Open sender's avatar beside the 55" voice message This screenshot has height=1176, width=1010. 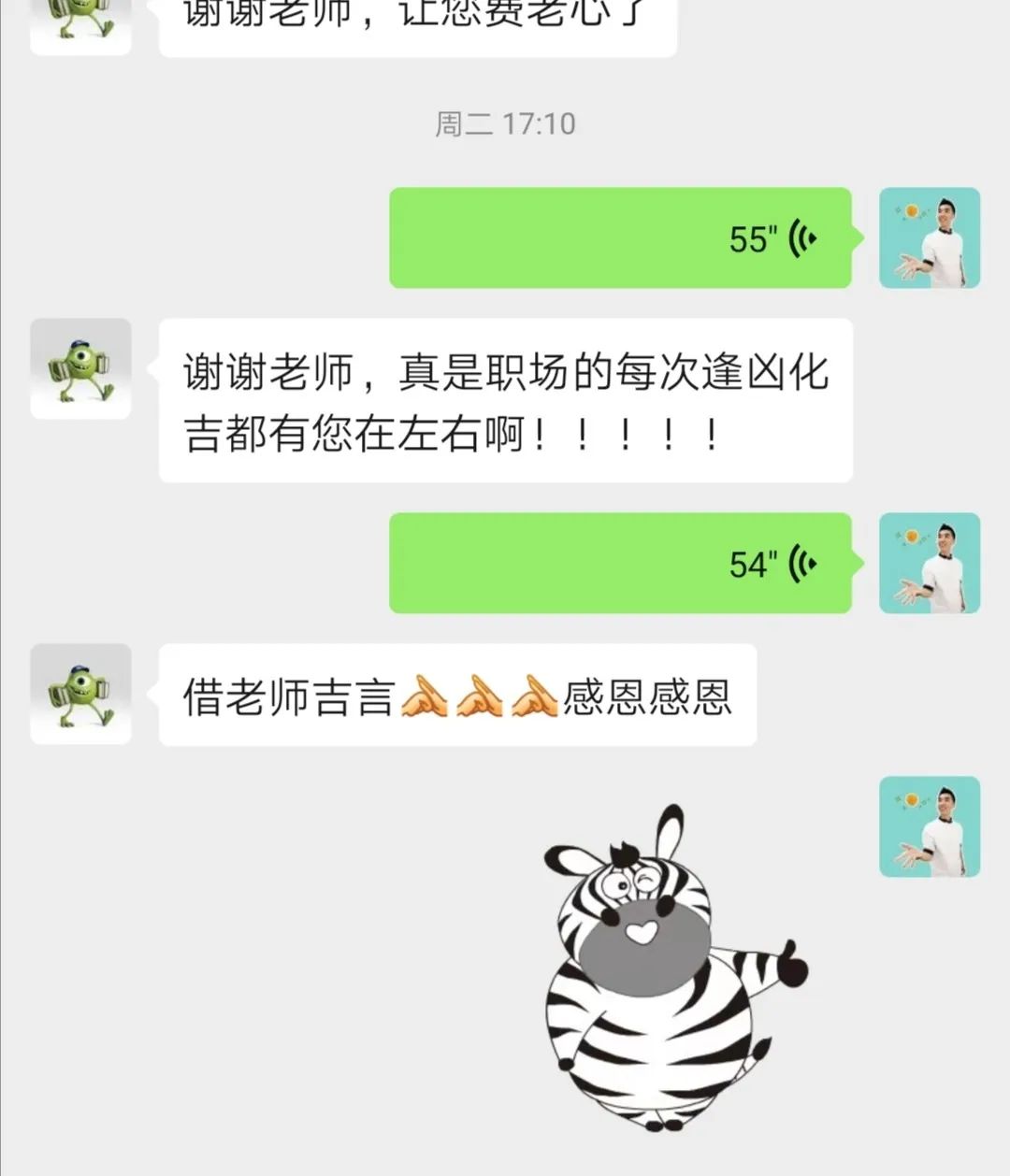[x=929, y=237]
